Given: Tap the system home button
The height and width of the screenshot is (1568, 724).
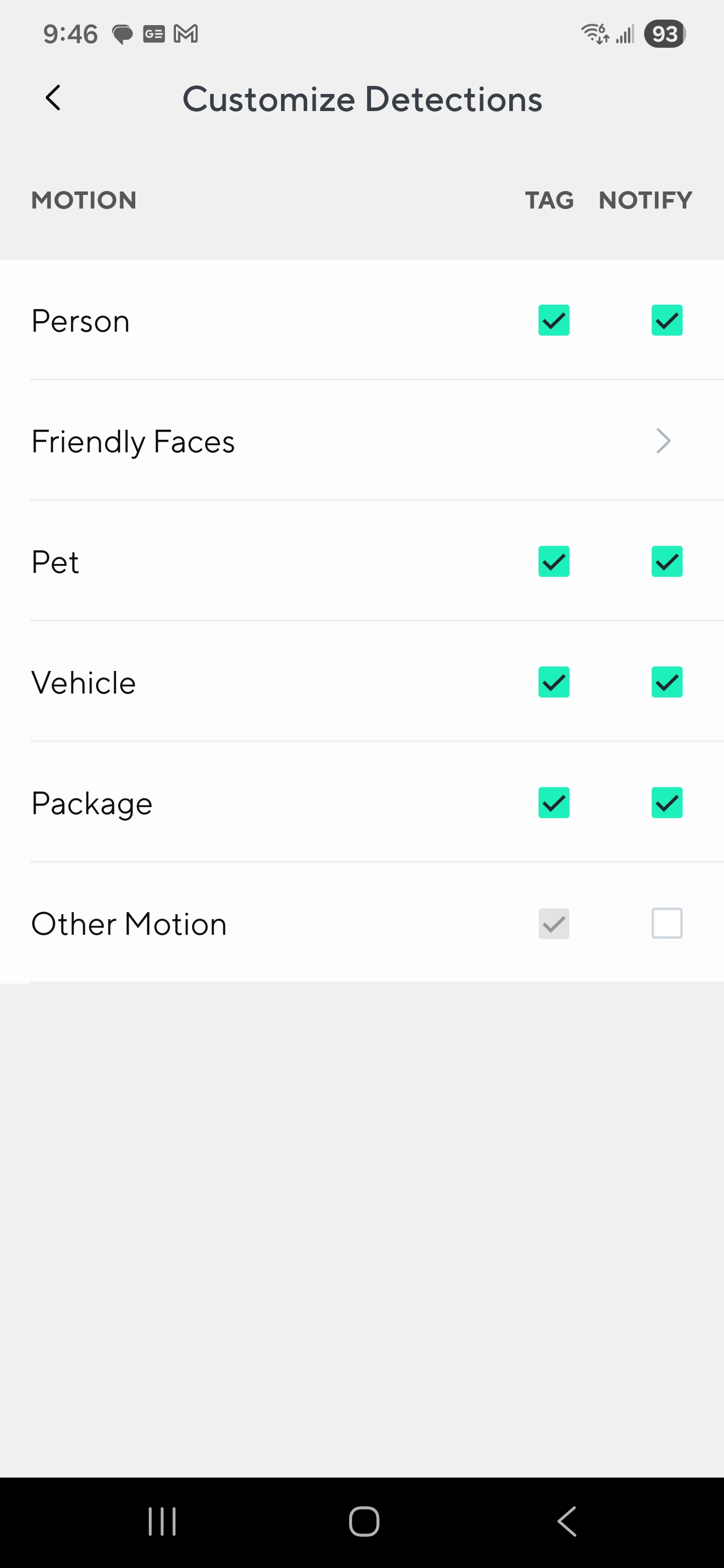Looking at the screenshot, I should point(364,1521).
